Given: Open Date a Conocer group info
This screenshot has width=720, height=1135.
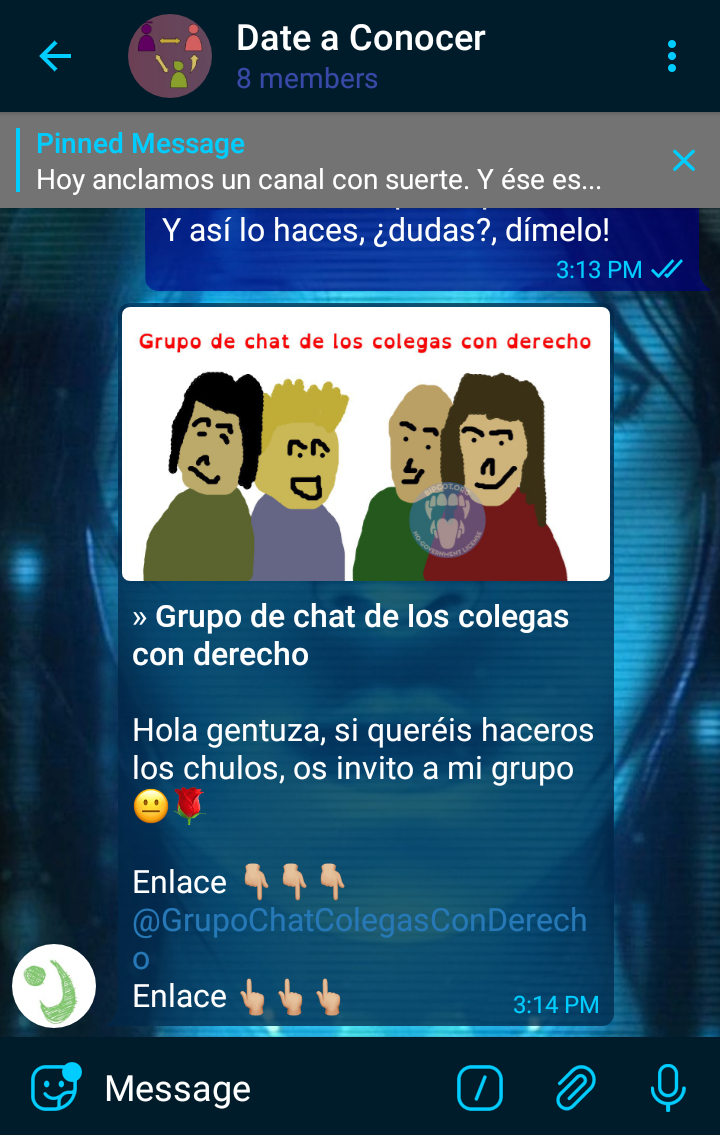Looking at the screenshot, I should coord(360,56).
